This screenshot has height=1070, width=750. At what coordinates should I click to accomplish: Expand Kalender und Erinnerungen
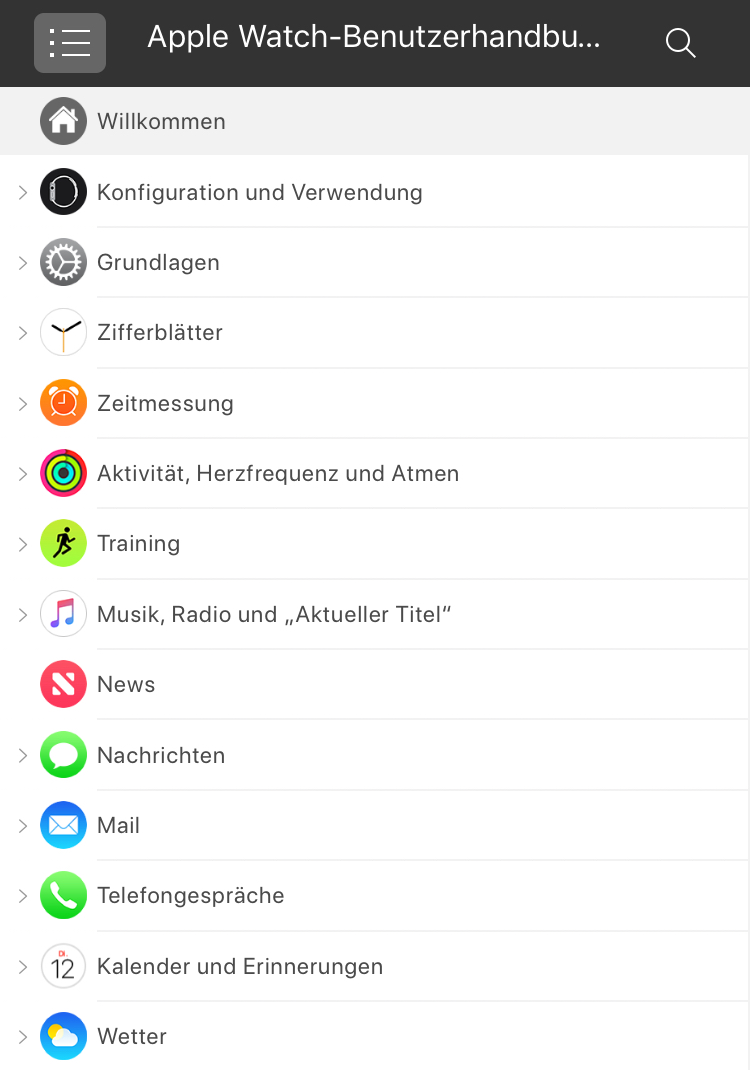tap(23, 966)
